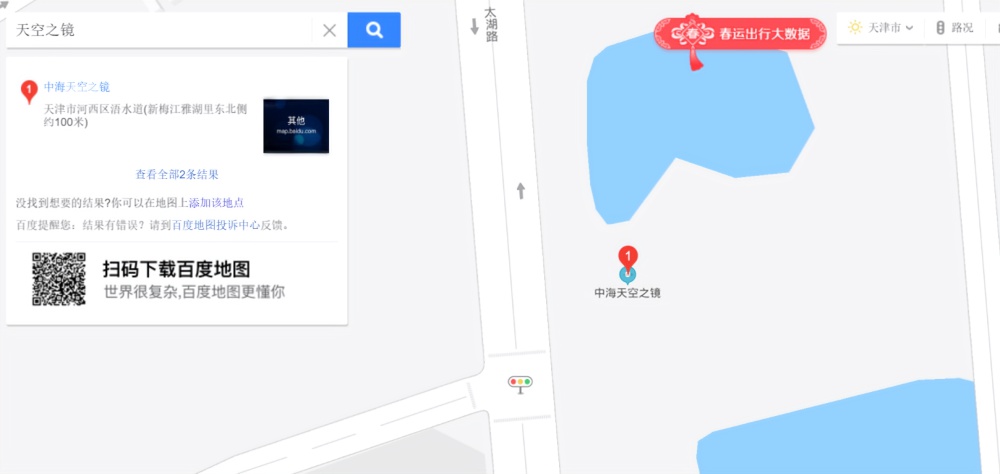Tap the search box containing 天空之镜

tap(160, 30)
